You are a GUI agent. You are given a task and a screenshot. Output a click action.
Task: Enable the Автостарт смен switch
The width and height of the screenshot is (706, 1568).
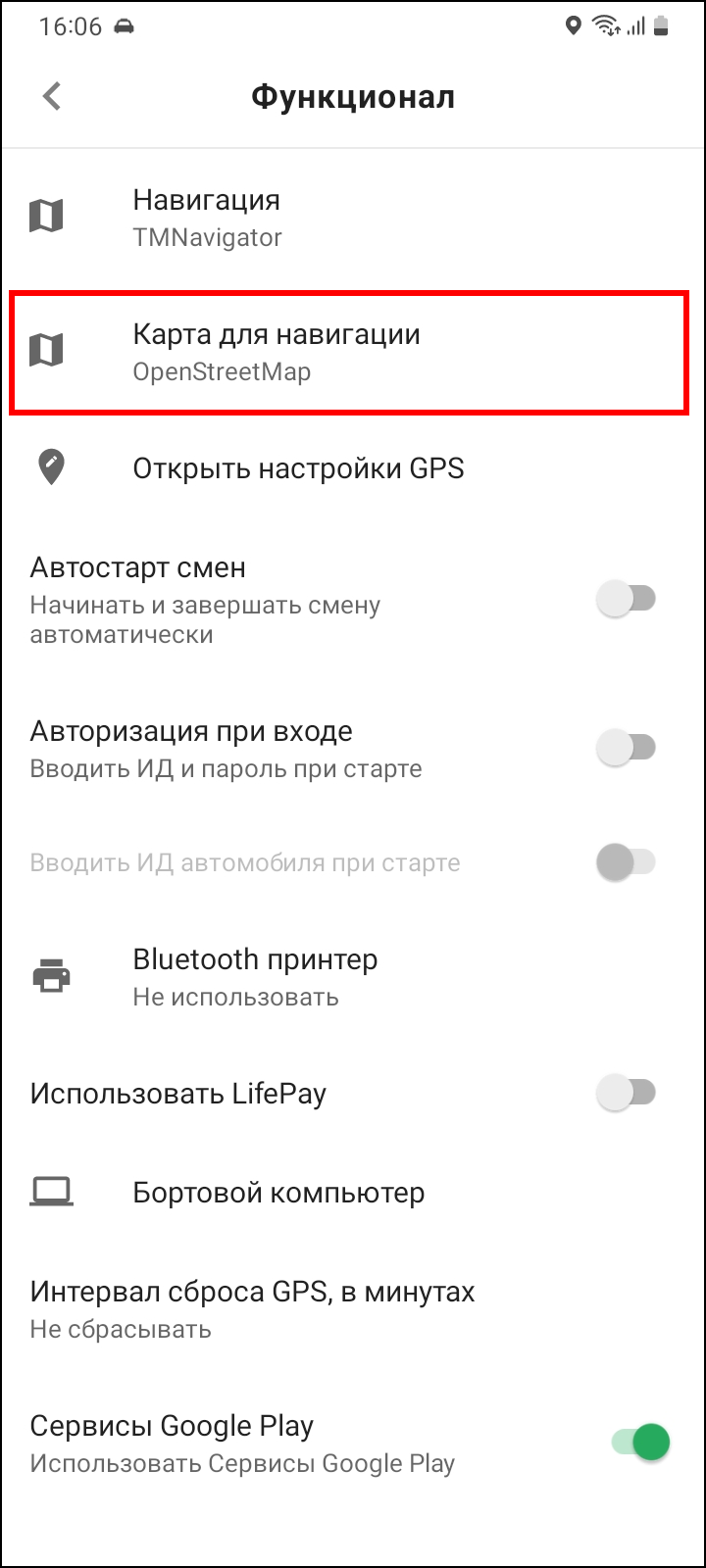click(626, 599)
